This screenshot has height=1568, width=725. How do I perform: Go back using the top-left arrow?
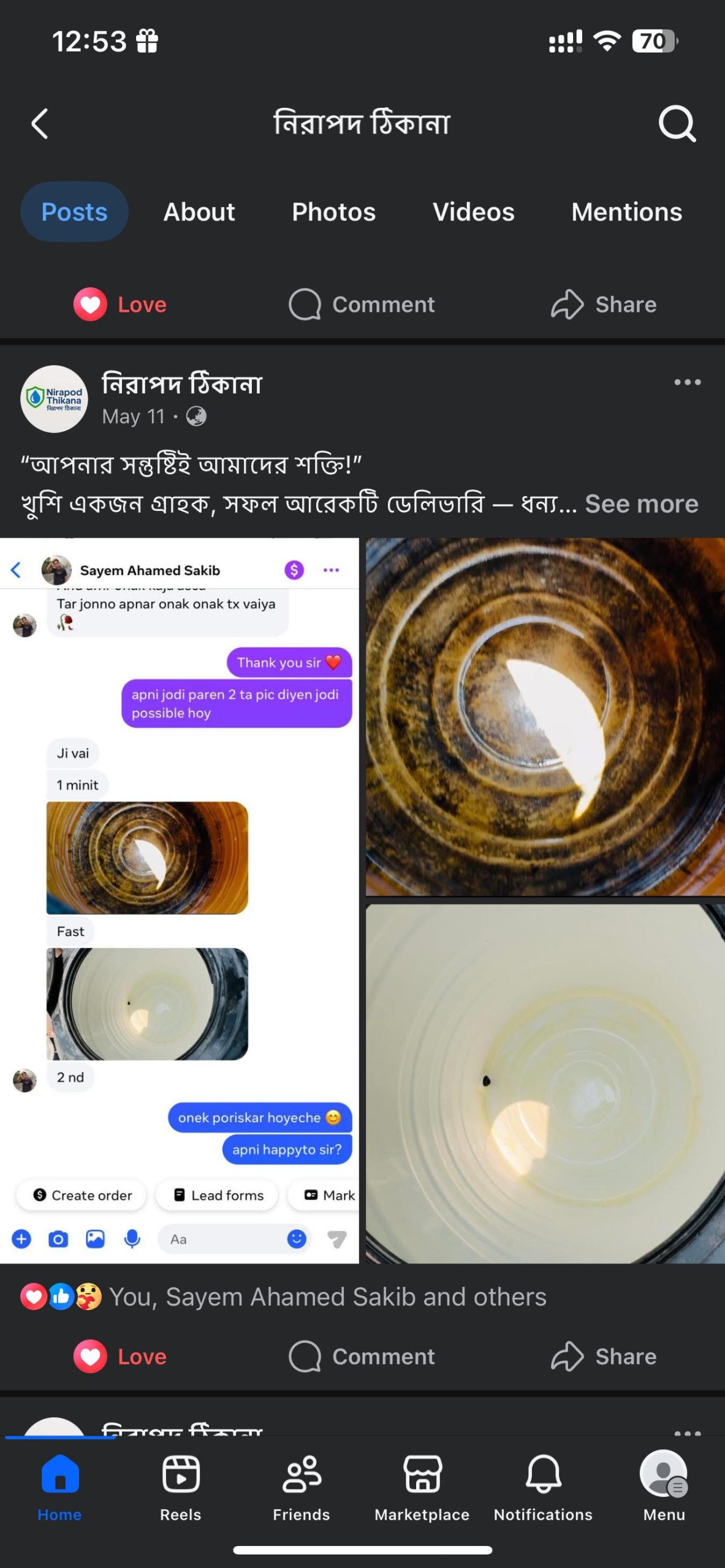[x=40, y=124]
